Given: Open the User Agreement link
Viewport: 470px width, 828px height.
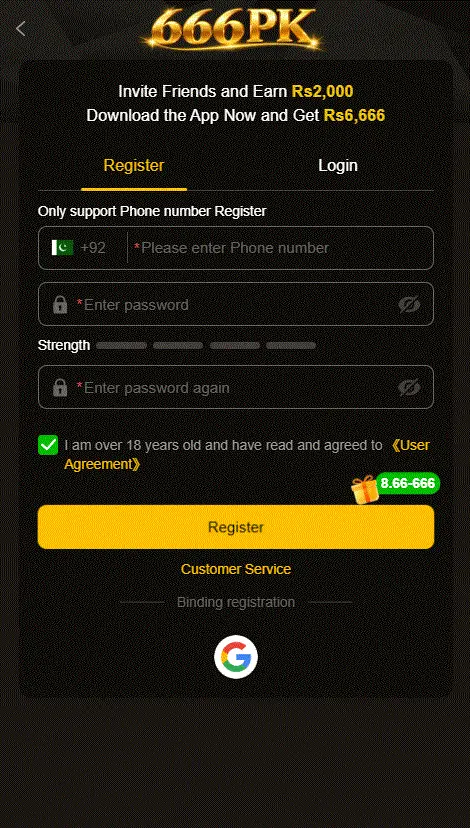Looking at the screenshot, I should point(247,455).
